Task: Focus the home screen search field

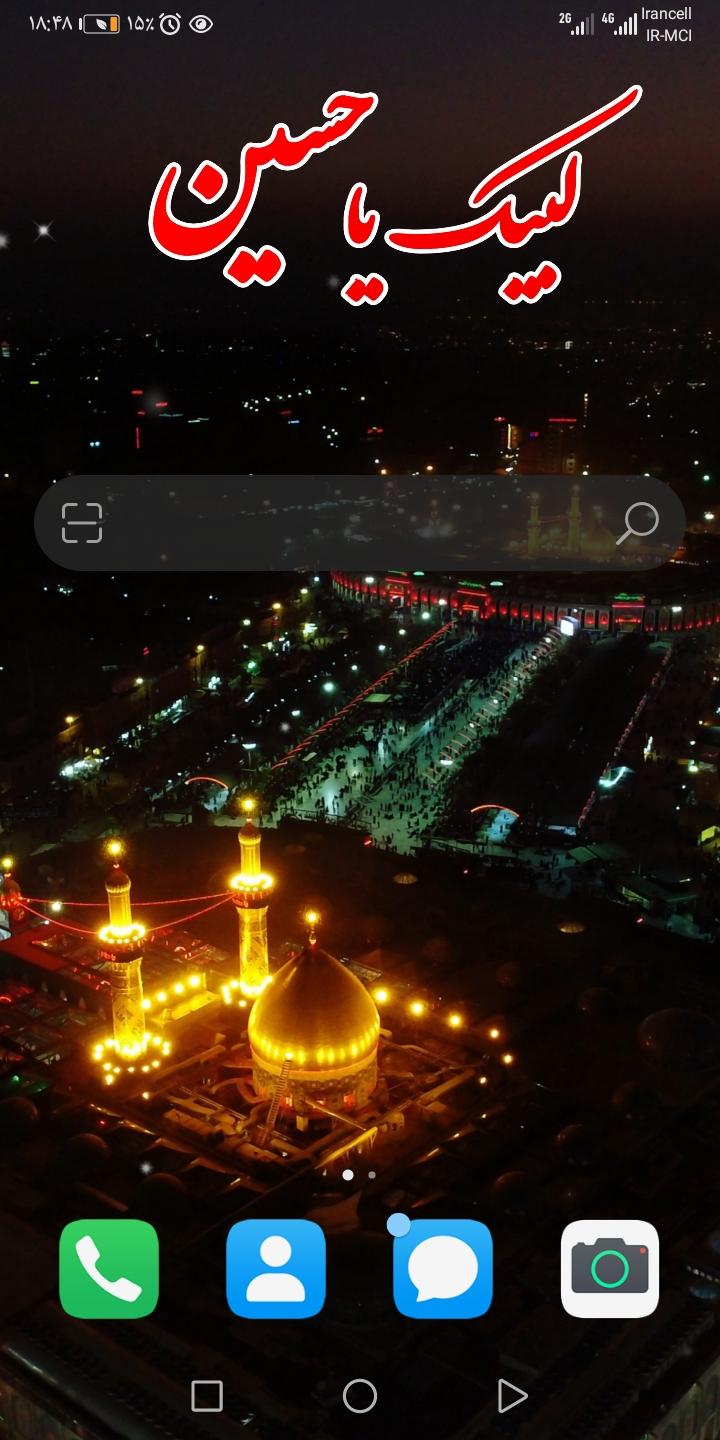Action: tap(360, 523)
